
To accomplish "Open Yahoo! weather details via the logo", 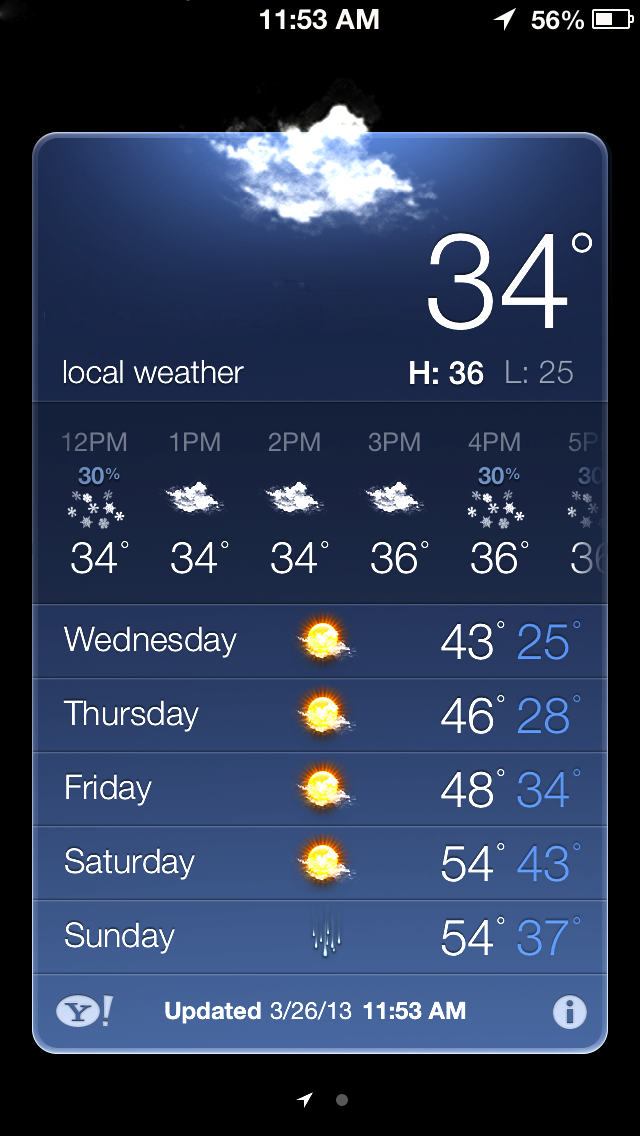I will [x=84, y=1012].
